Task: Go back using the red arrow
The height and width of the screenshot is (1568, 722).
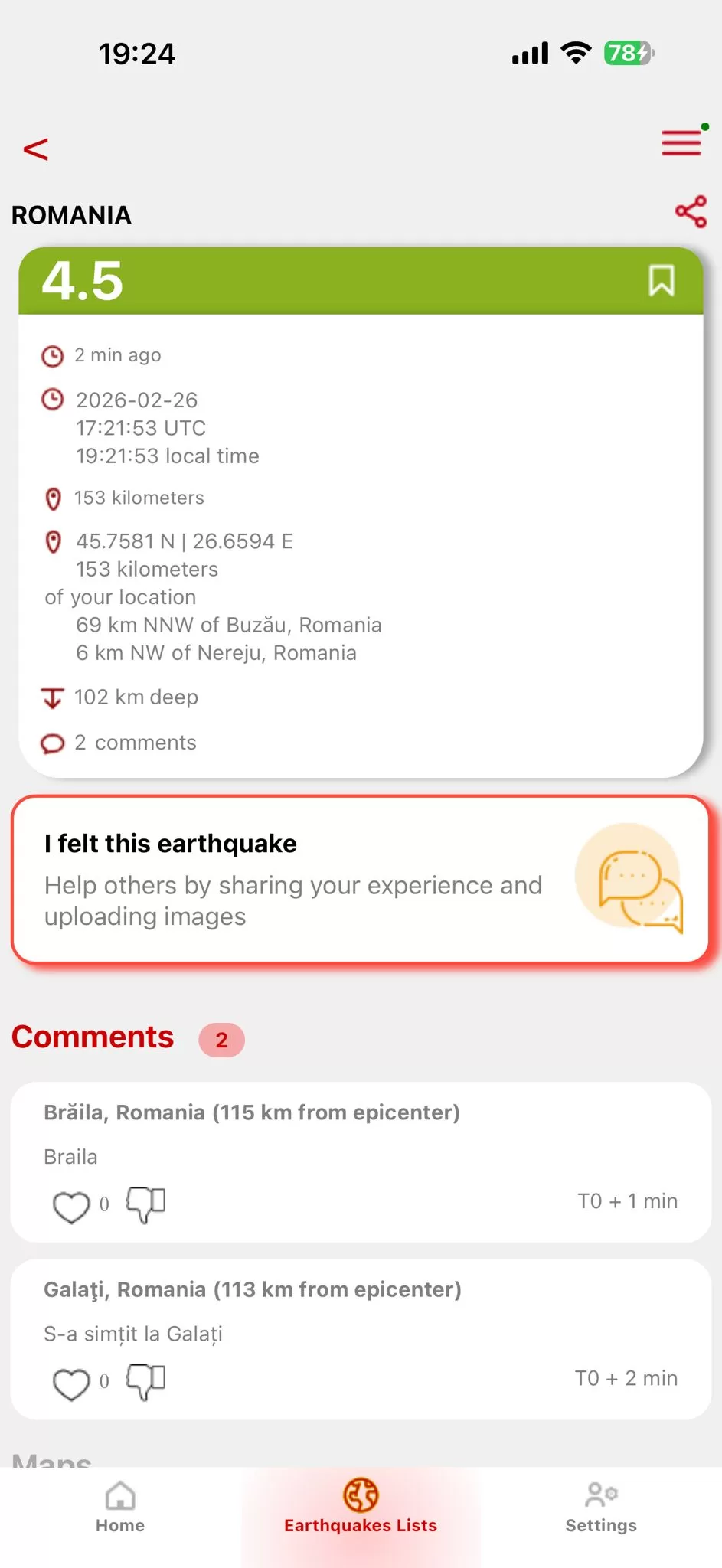Action: (36, 149)
